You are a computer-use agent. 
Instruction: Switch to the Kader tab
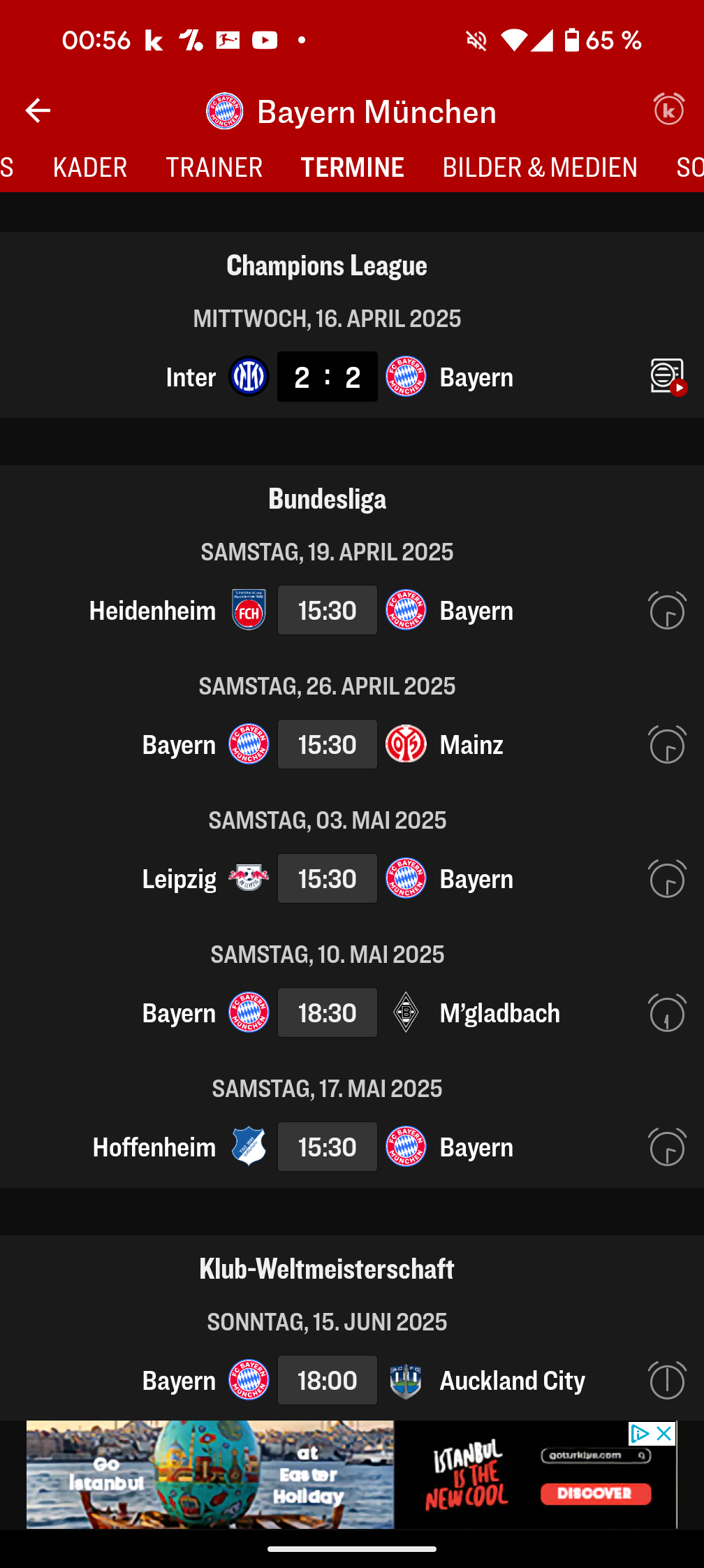(x=90, y=168)
